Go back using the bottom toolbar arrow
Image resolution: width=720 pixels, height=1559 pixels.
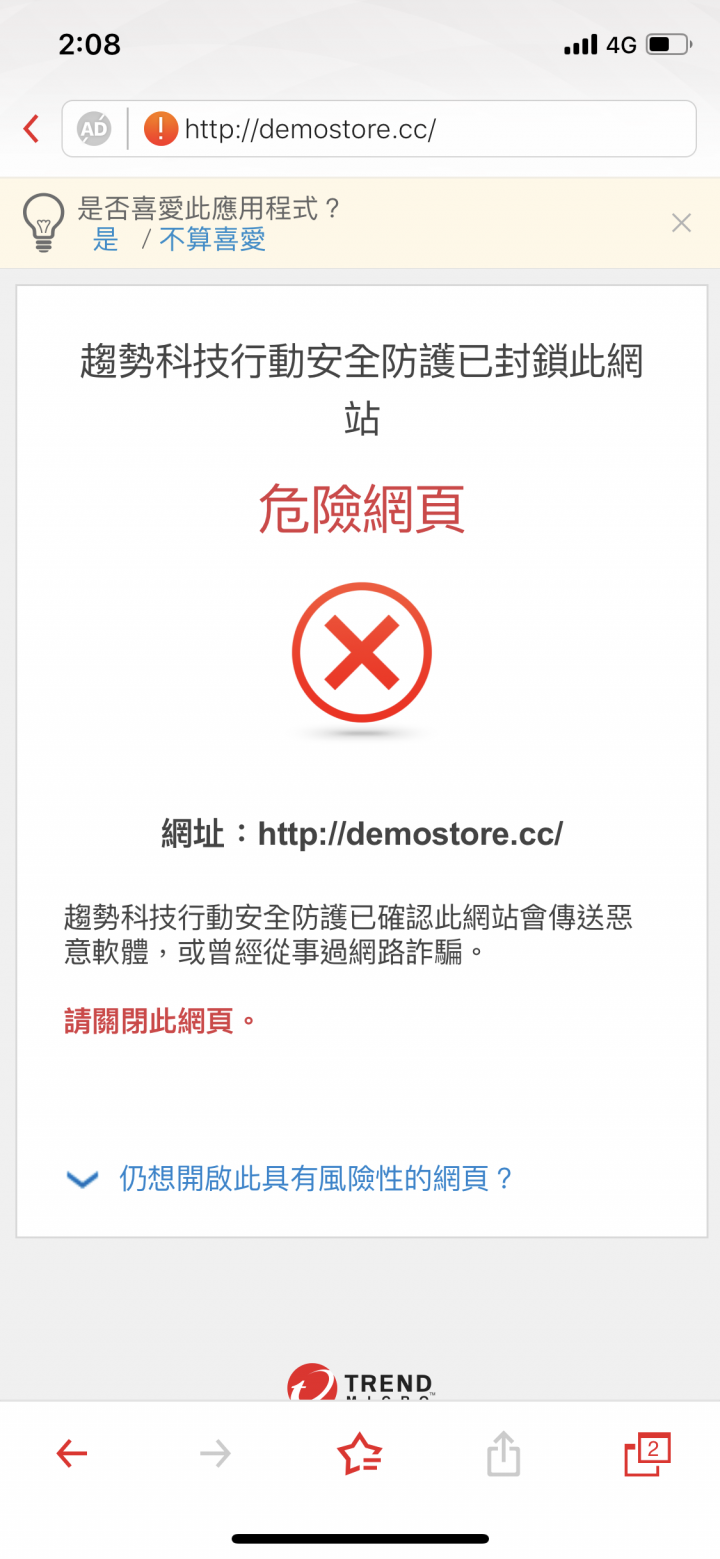pos(72,1453)
